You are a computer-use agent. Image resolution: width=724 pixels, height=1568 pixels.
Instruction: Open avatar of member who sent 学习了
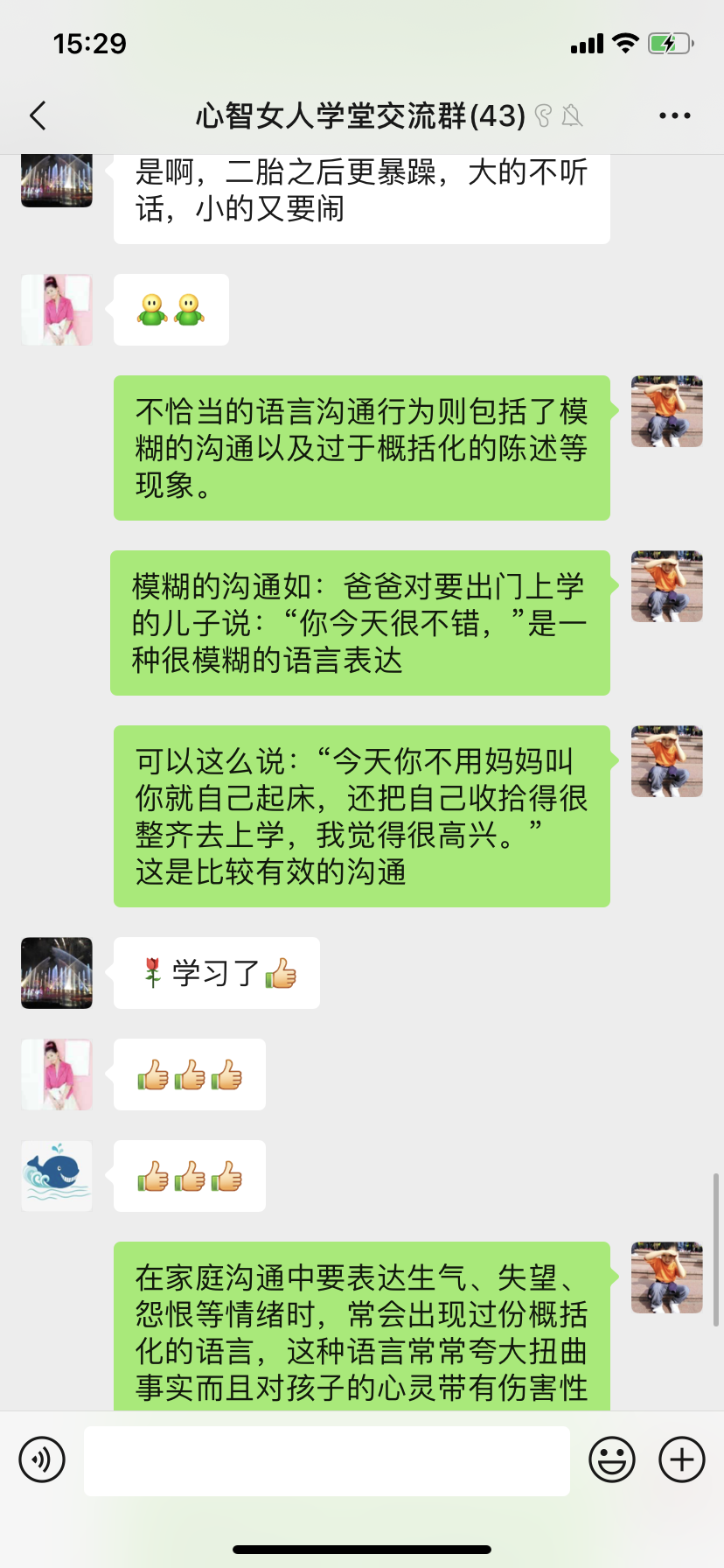(x=57, y=973)
